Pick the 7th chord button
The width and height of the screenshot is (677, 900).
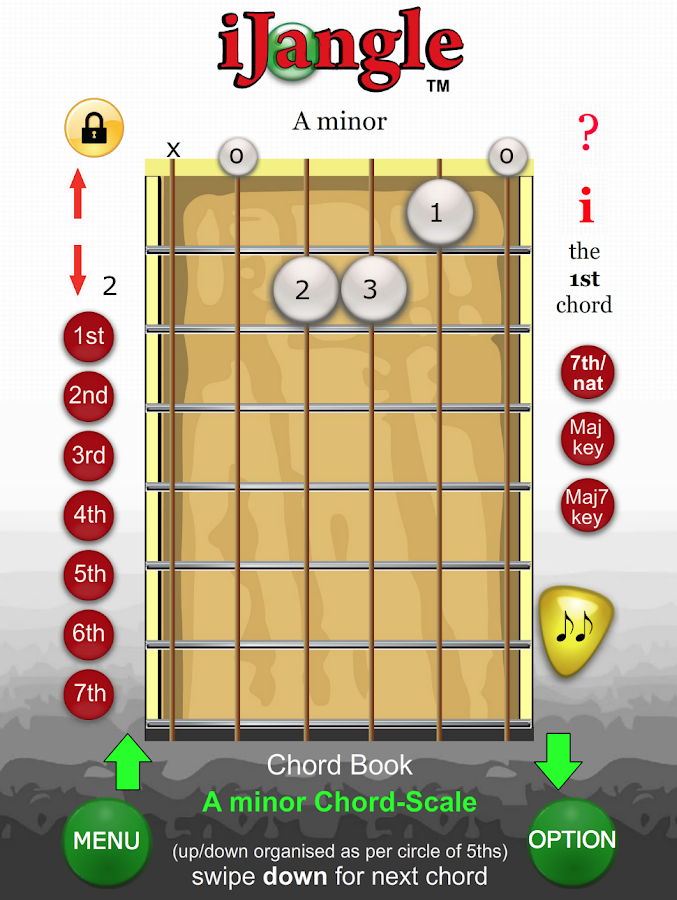(x=89, y=693)
